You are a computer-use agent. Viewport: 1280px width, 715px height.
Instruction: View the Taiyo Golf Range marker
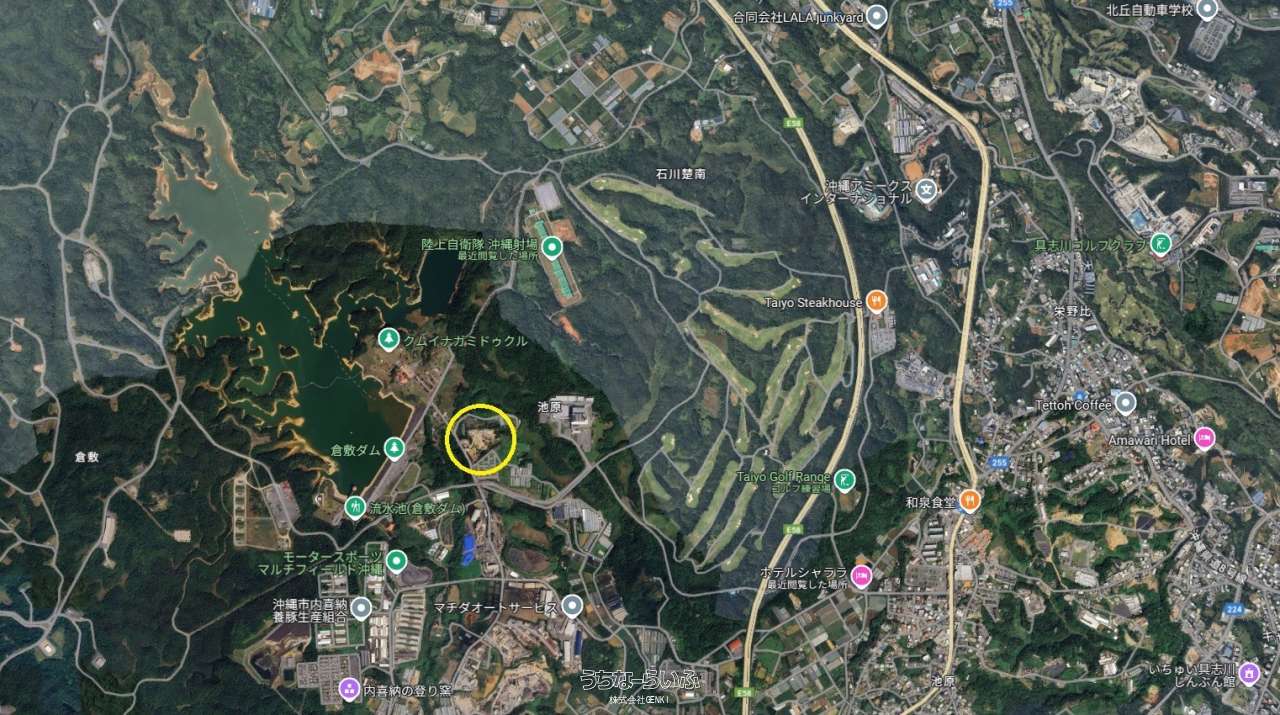click(x=845, y=481)
